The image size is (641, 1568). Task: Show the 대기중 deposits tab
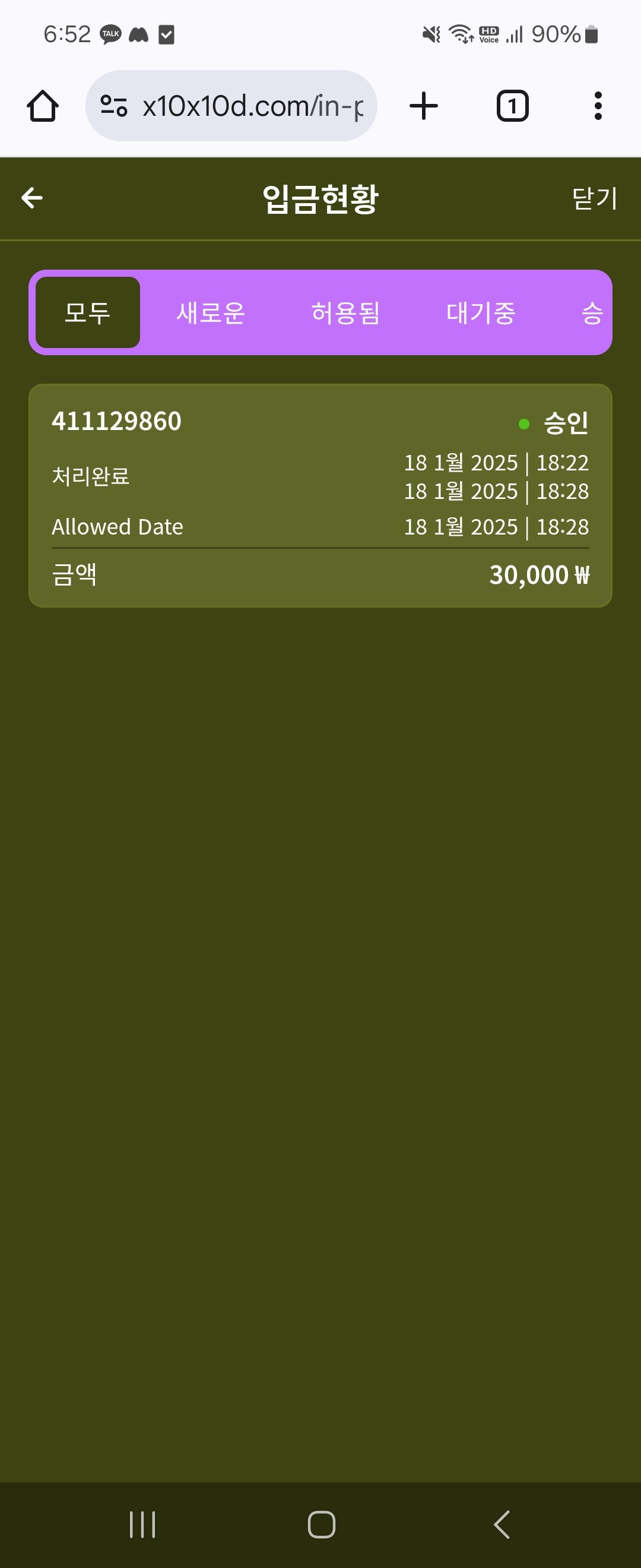pos(480,312)
